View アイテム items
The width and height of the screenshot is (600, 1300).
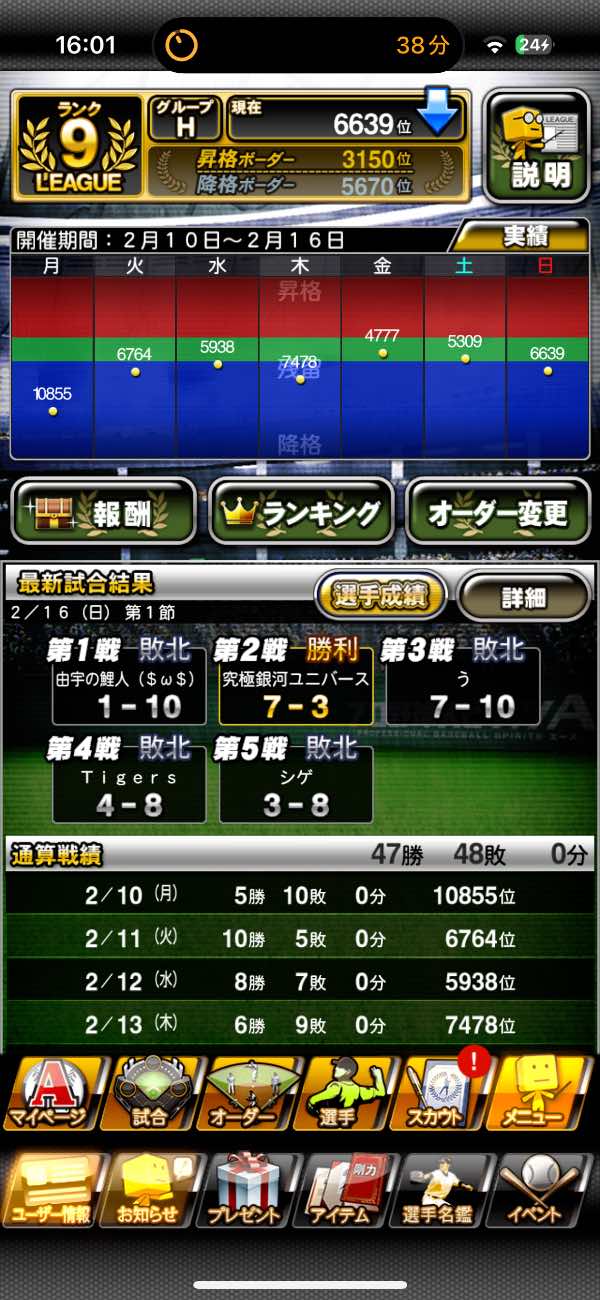[347, 1191]
